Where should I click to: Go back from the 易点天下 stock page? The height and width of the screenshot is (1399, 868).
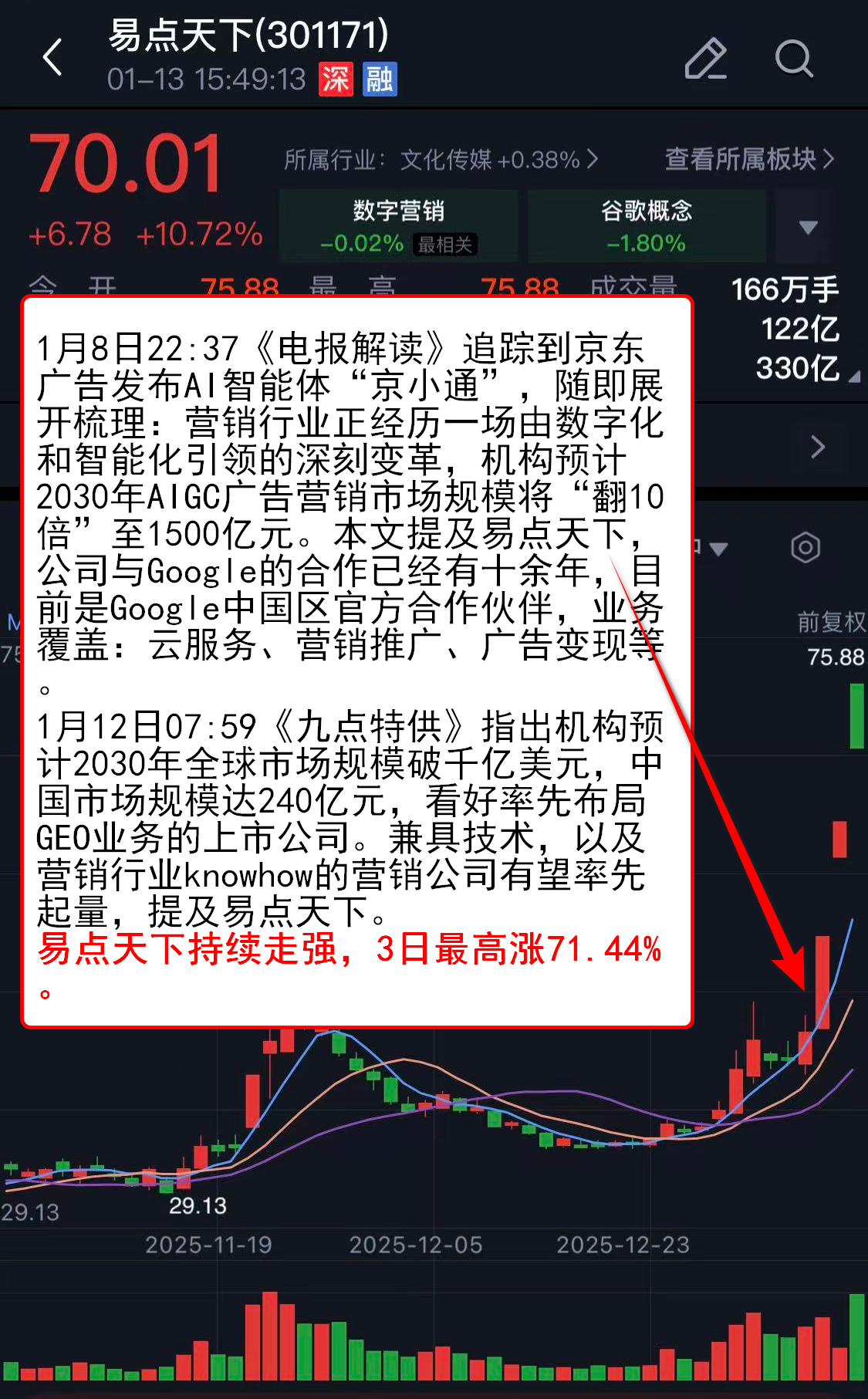[52, 58]
